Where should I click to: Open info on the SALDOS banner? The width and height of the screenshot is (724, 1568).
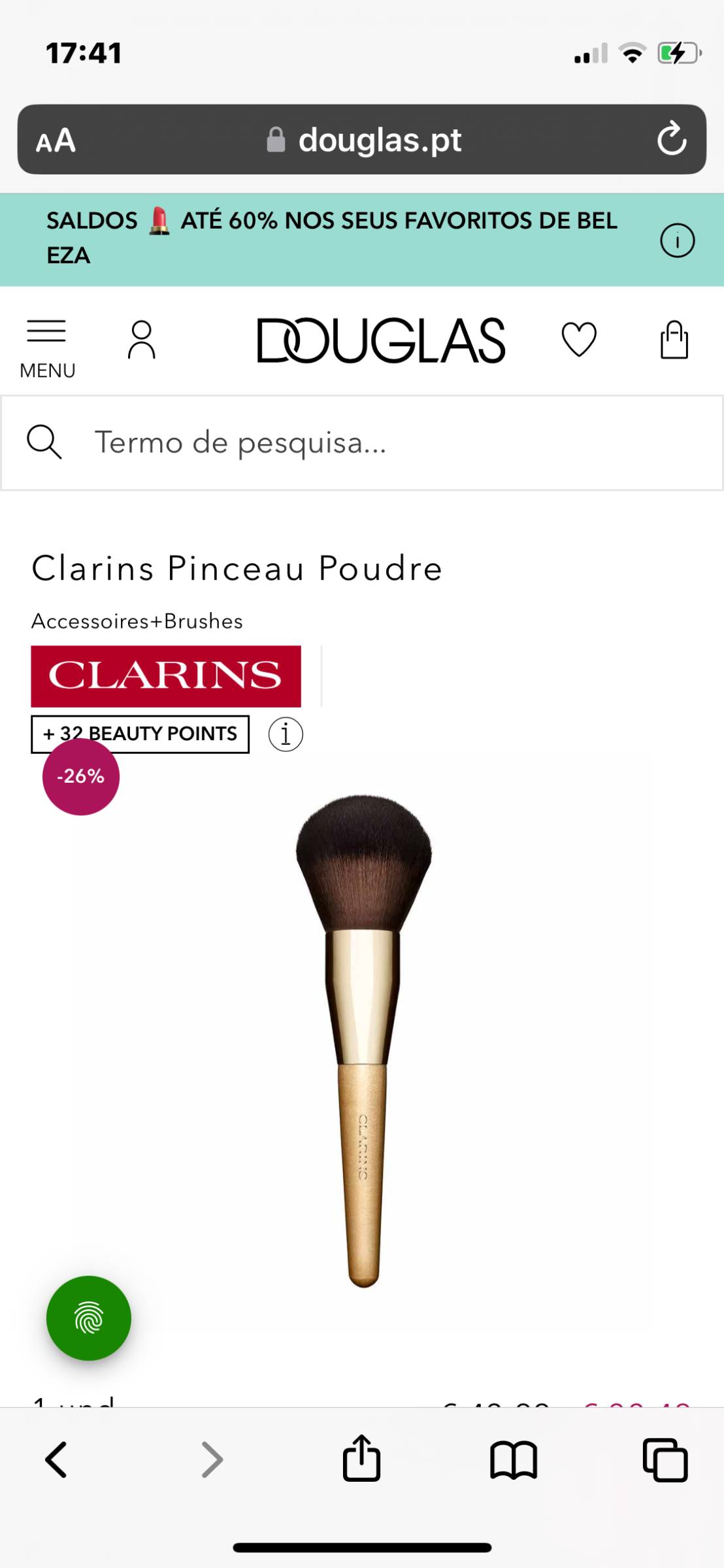(677, 240)
